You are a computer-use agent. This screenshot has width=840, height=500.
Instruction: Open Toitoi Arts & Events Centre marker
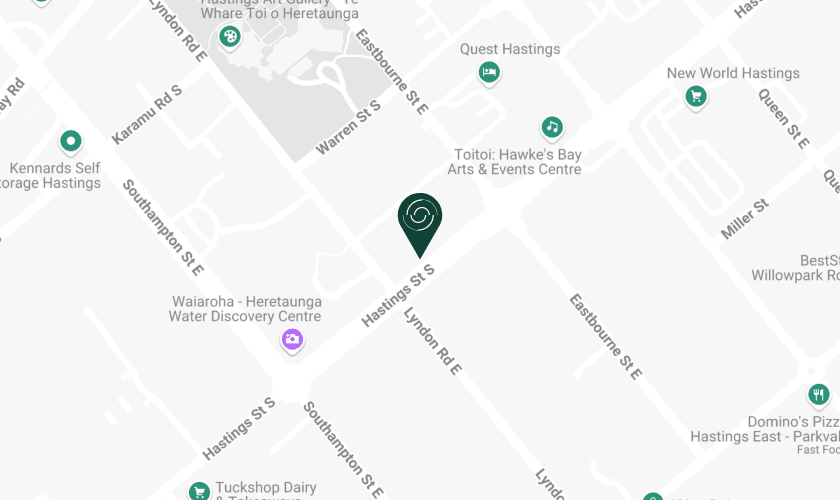pyautogui.click(x=551, y=127)
